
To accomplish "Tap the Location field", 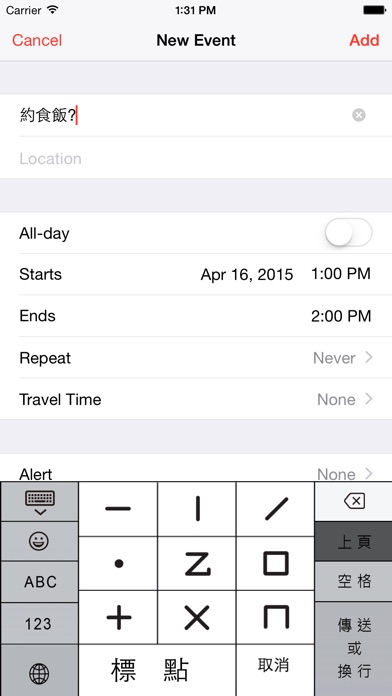I will pyautogui.click(x=196, y=158).
